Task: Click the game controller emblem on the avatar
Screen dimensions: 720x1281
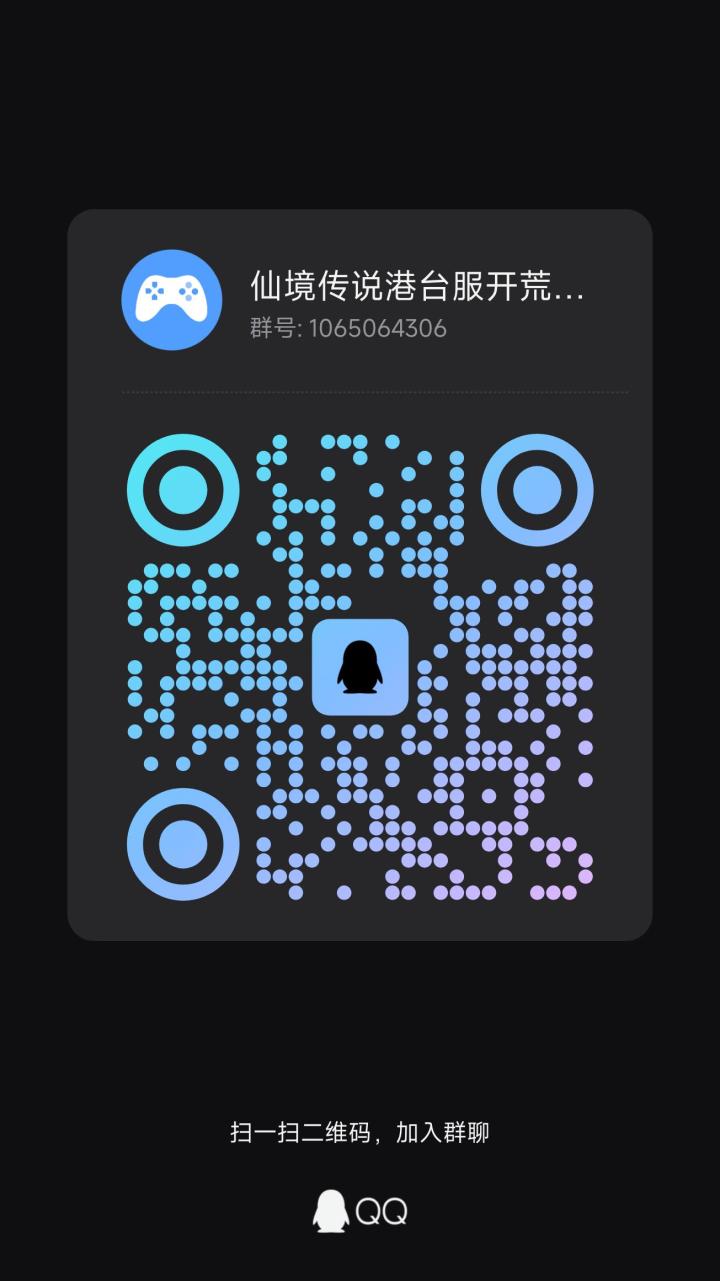Action: (x=172, y=297)
